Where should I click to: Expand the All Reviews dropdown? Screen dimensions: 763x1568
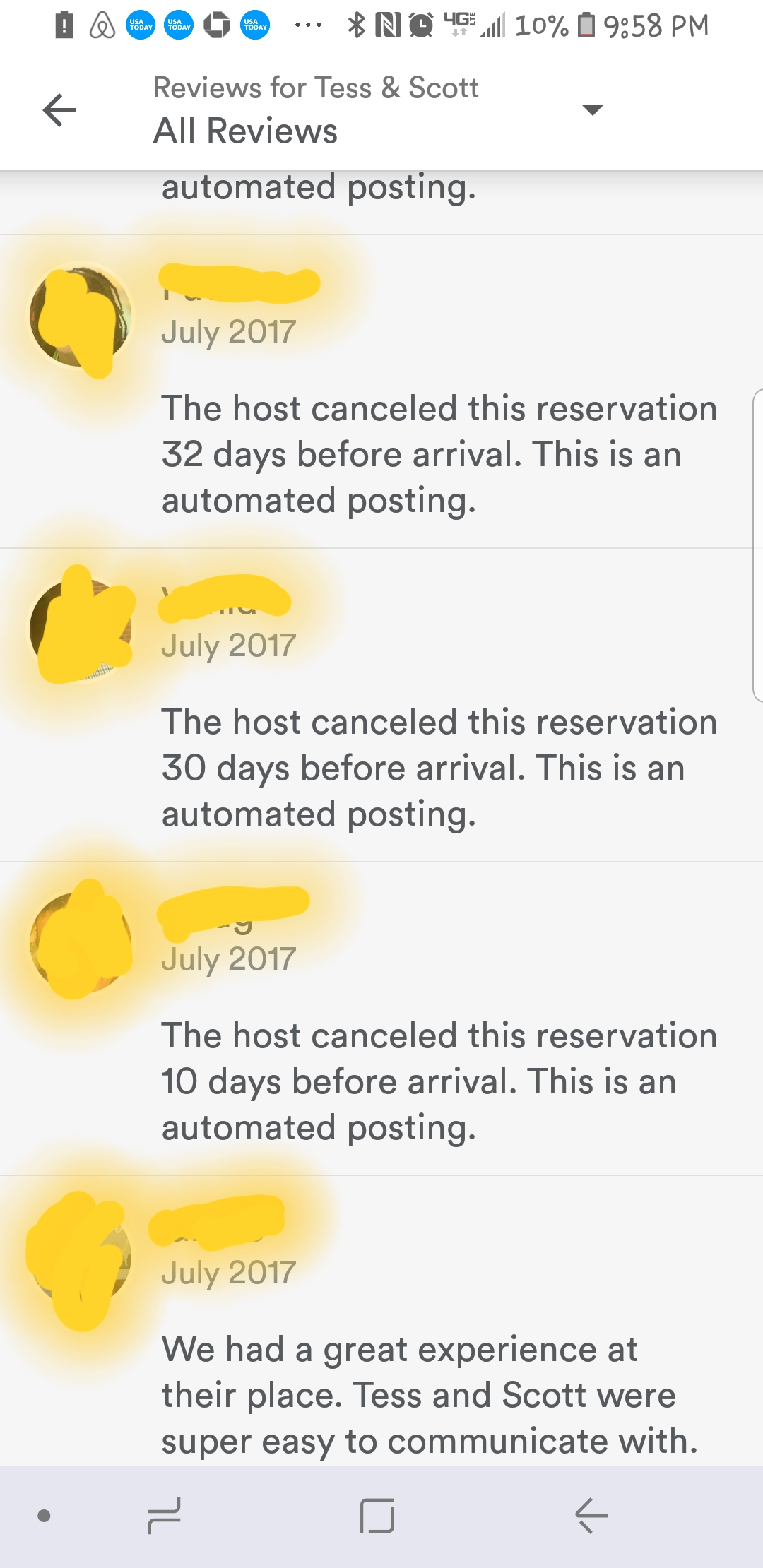point(591,109)
